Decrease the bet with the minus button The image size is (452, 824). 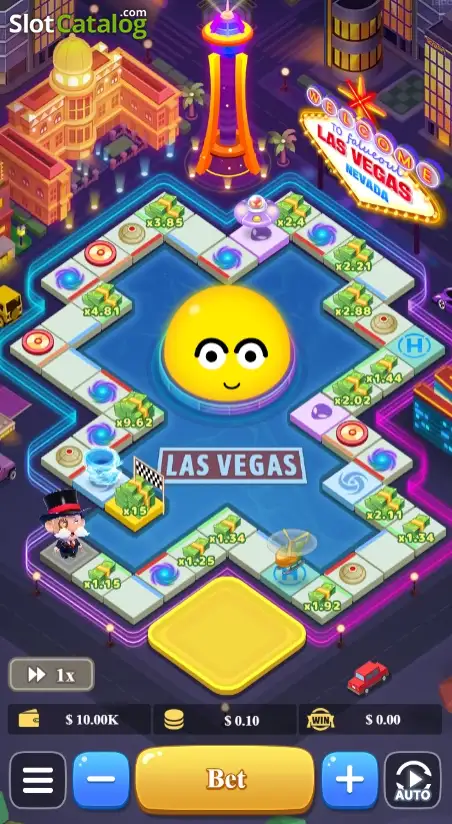[101, 780]
